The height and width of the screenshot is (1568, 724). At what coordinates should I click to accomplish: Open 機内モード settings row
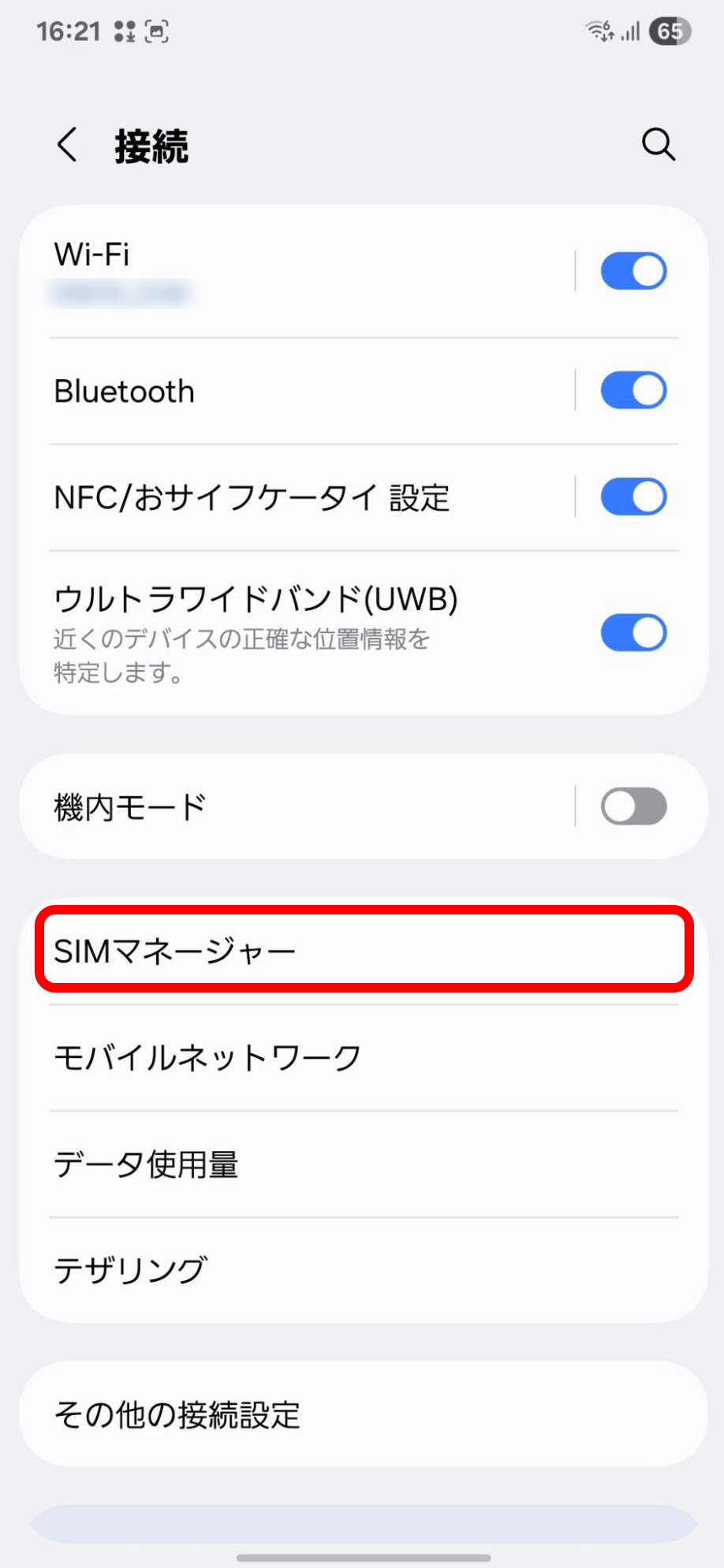300,806
